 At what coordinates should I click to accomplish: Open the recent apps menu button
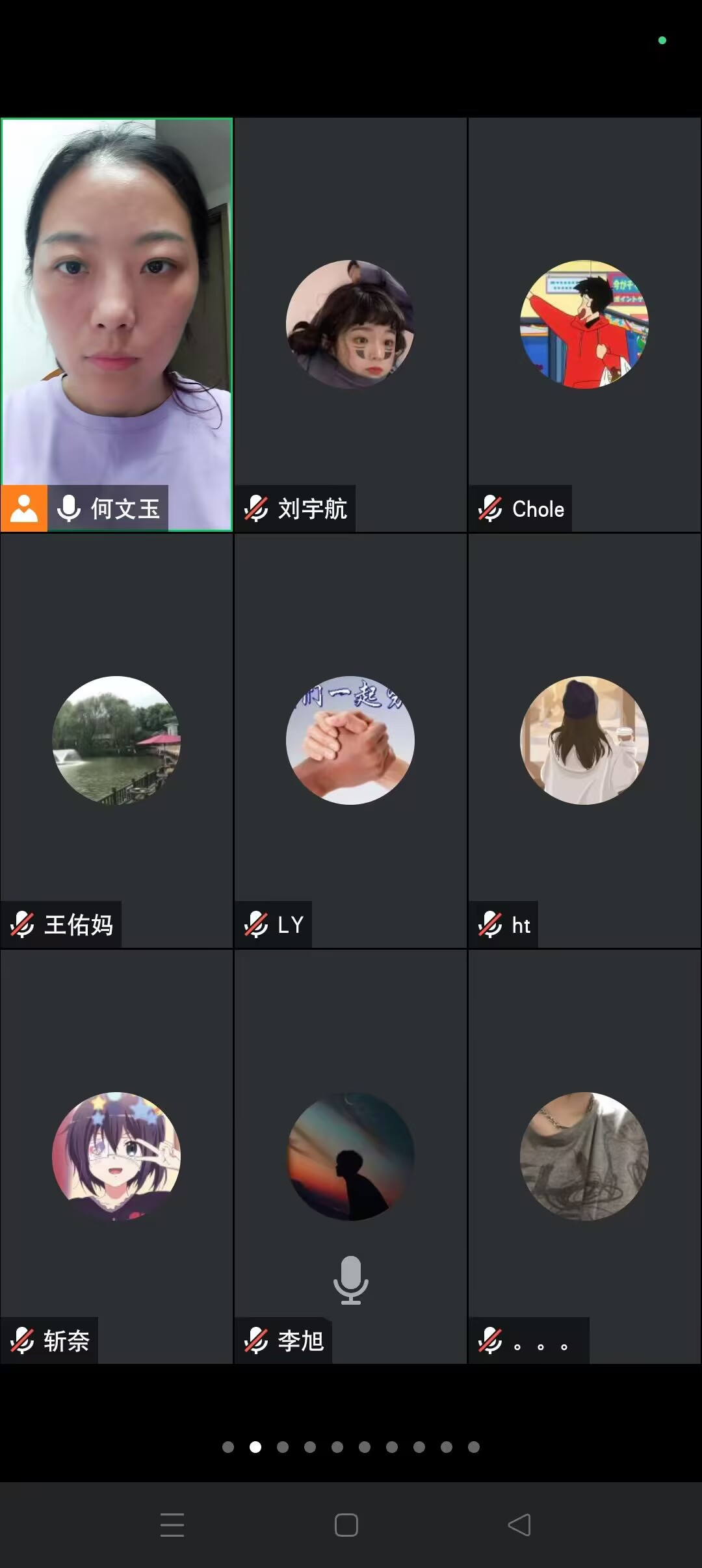point(172,1524)
